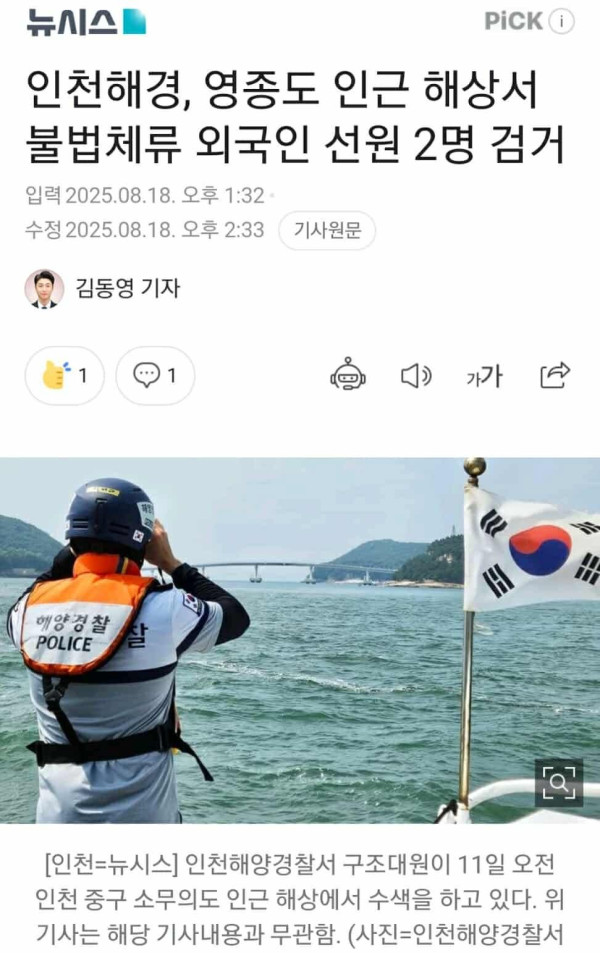600x953 pixels.
Task: Listen to the article aloud
Action: [415, 375]
